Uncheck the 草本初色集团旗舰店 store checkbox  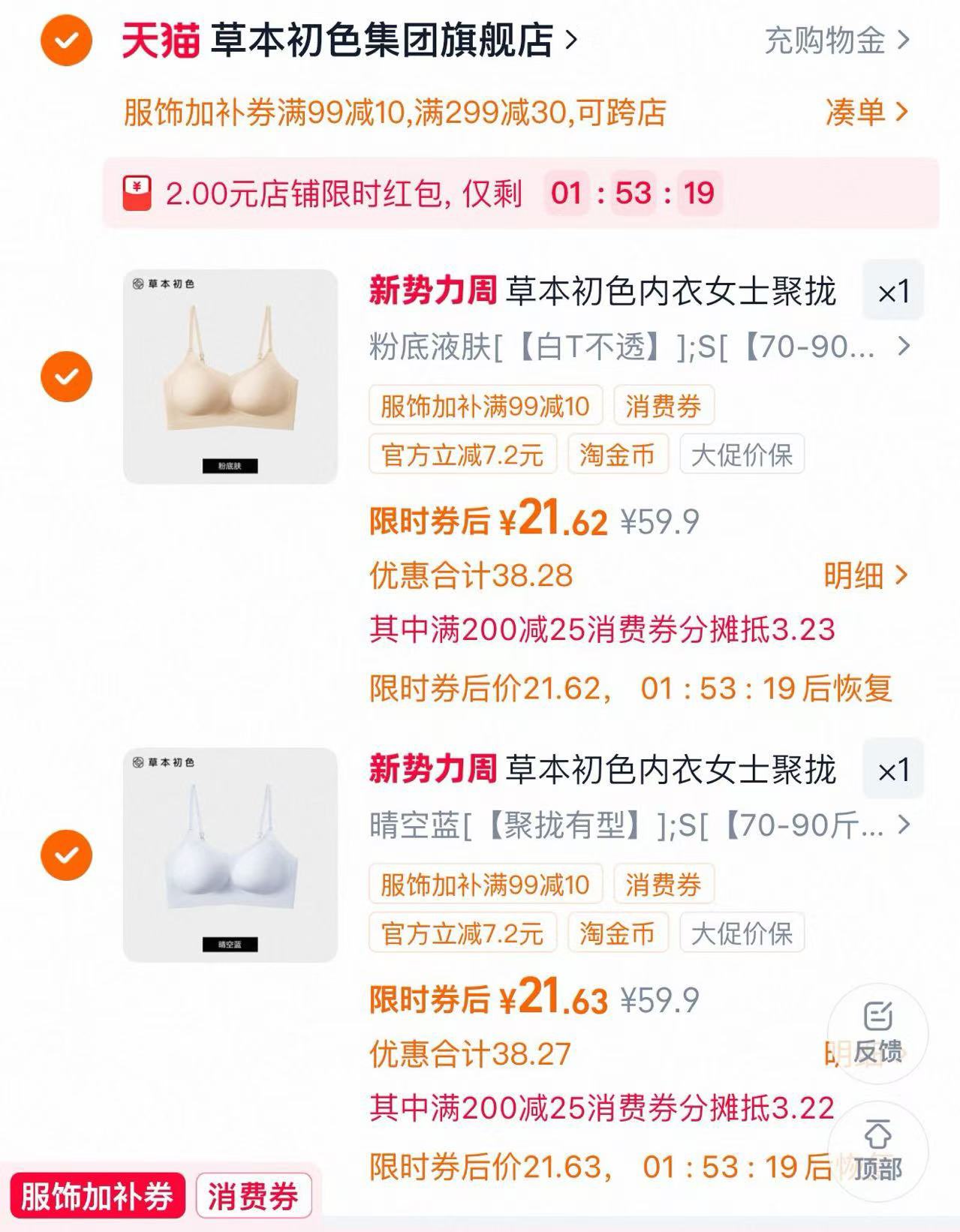tap(66, 41)
